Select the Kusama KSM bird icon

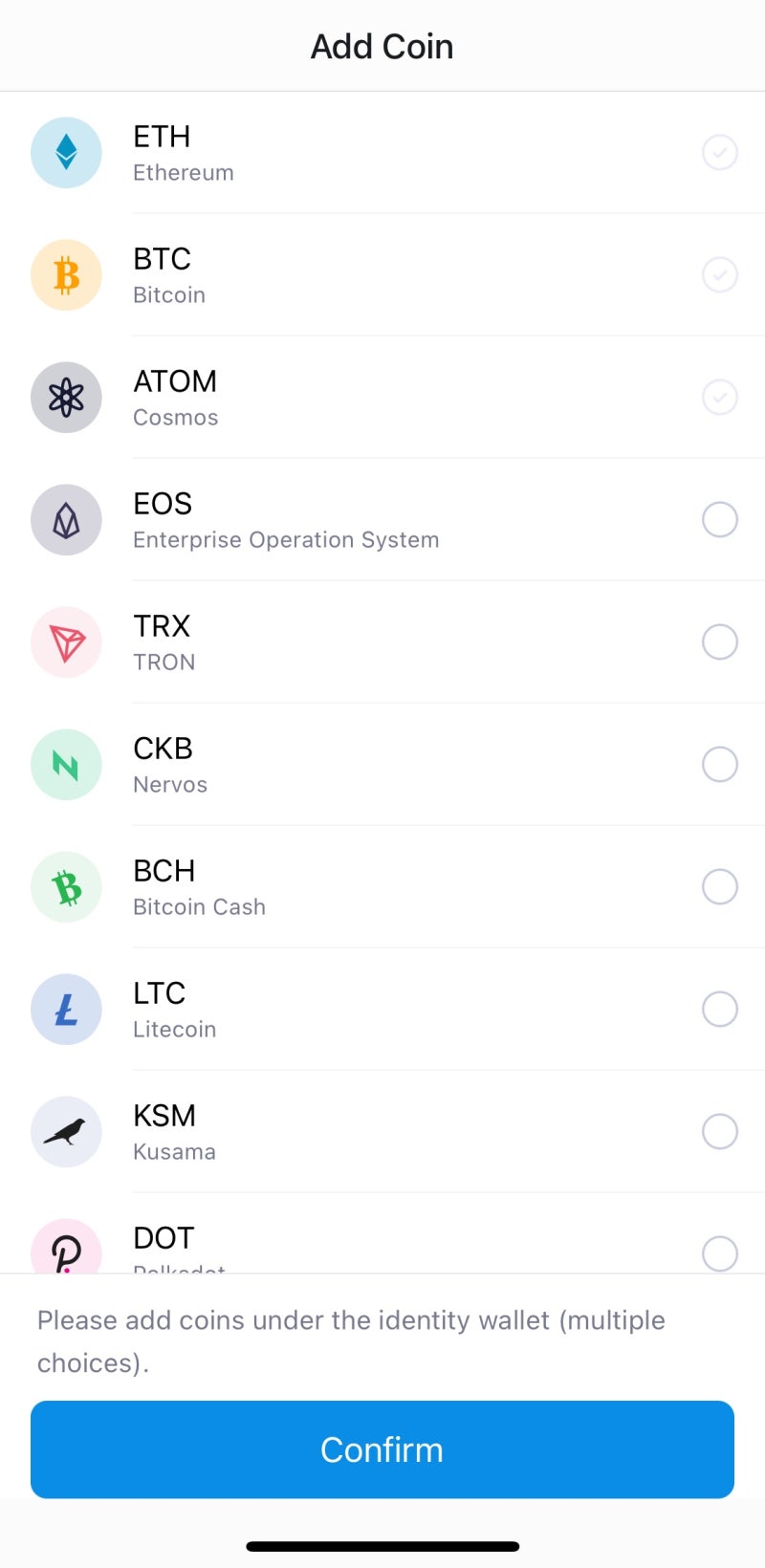tap(66, 1131)
